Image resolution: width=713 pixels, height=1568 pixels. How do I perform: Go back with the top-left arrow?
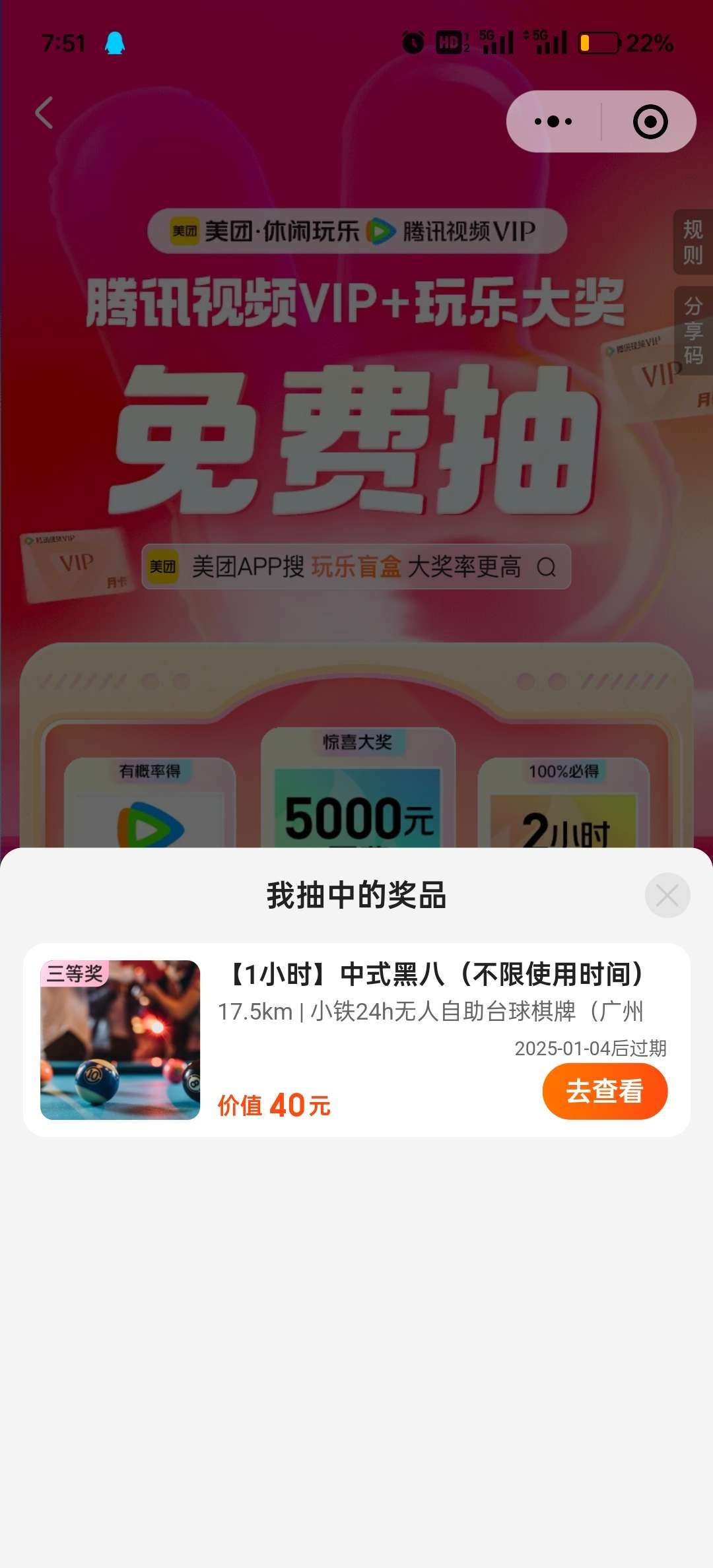click(44, 113)
